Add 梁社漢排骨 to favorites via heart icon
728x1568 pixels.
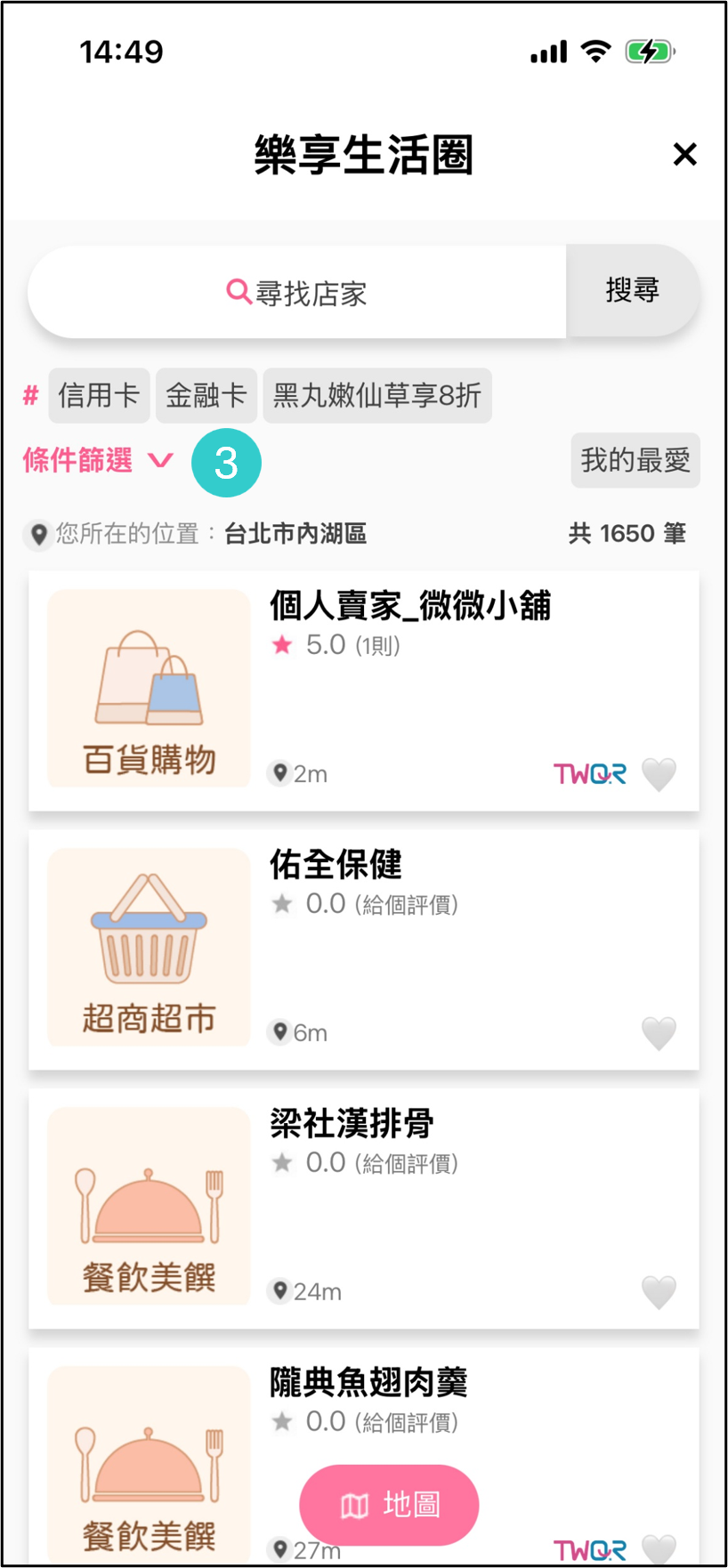pyautogui.click(x=659, y=1291)
